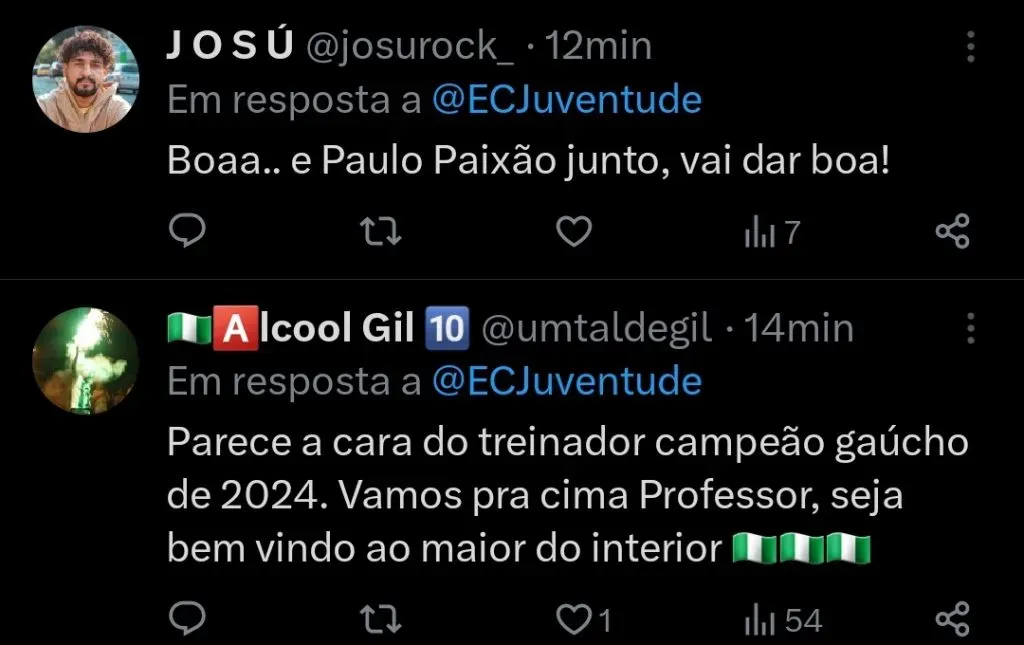Open JOSÚ's profile picture
Image resolution: width=1024 pixels, height=645 pixels.
click(x=86, y=79)
